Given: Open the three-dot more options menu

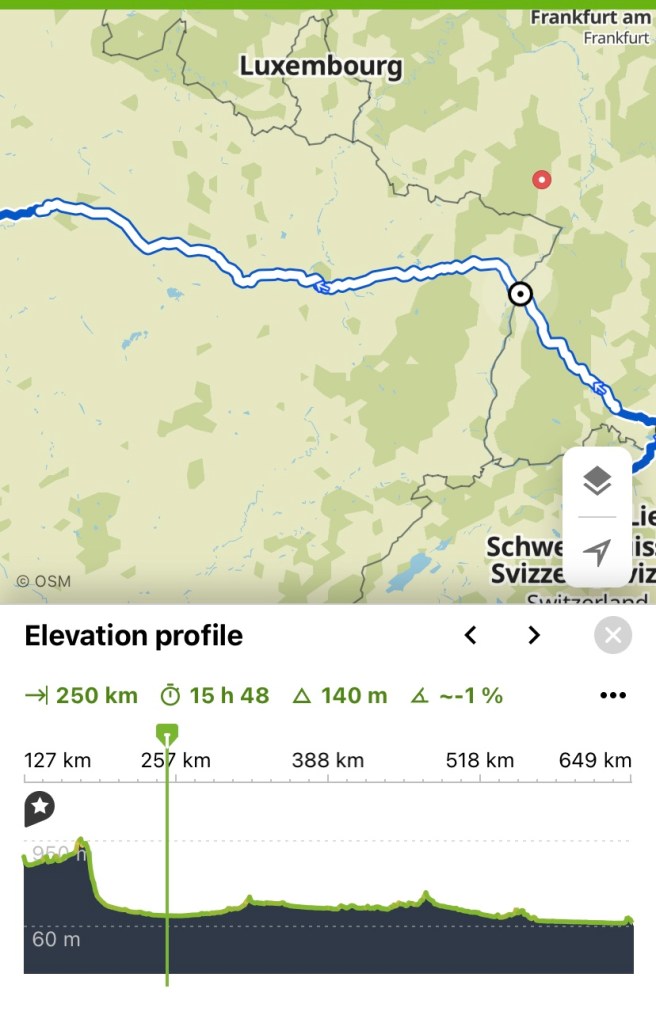Looking at the screenshot, I should (612, 696).
